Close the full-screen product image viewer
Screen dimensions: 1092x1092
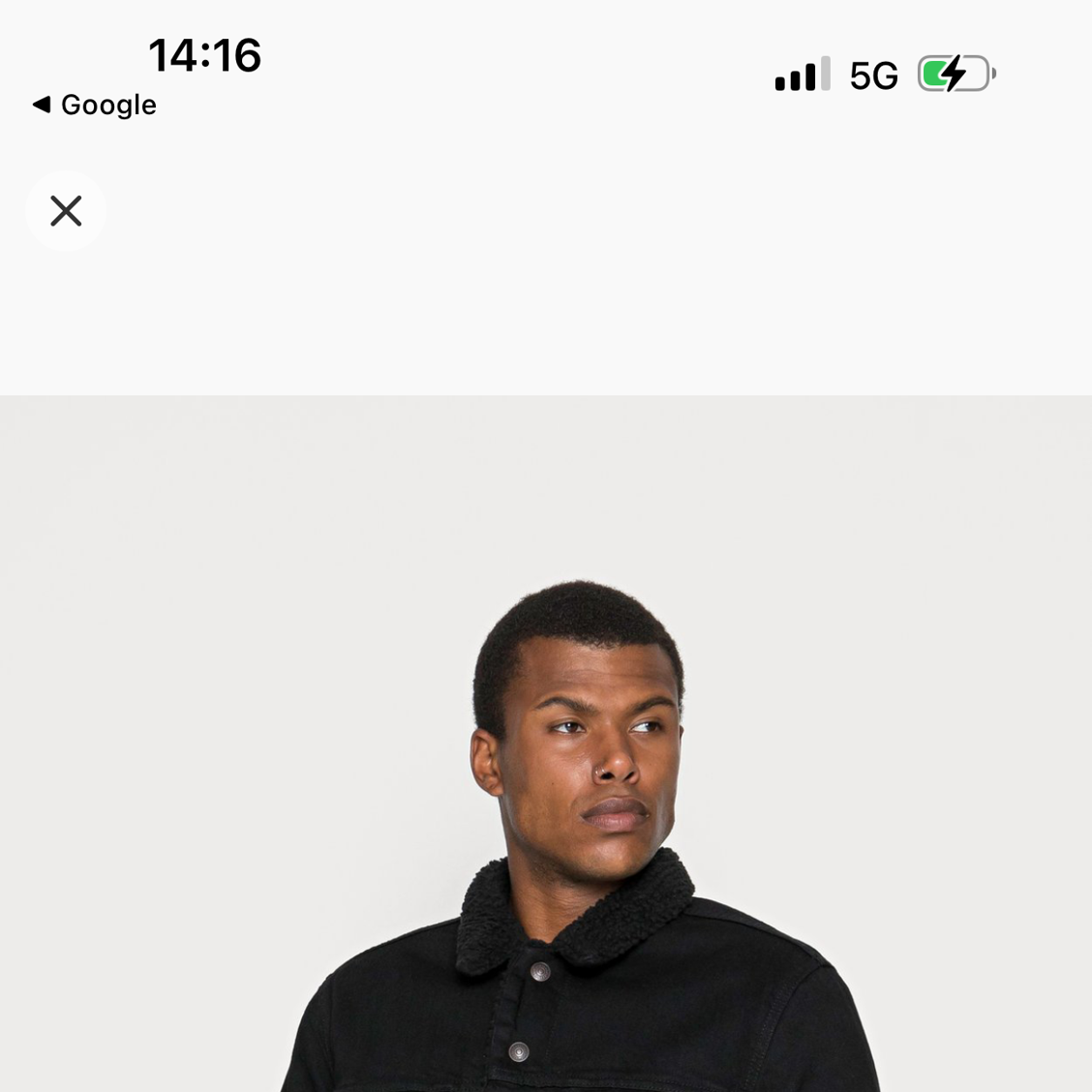point(66,210)
